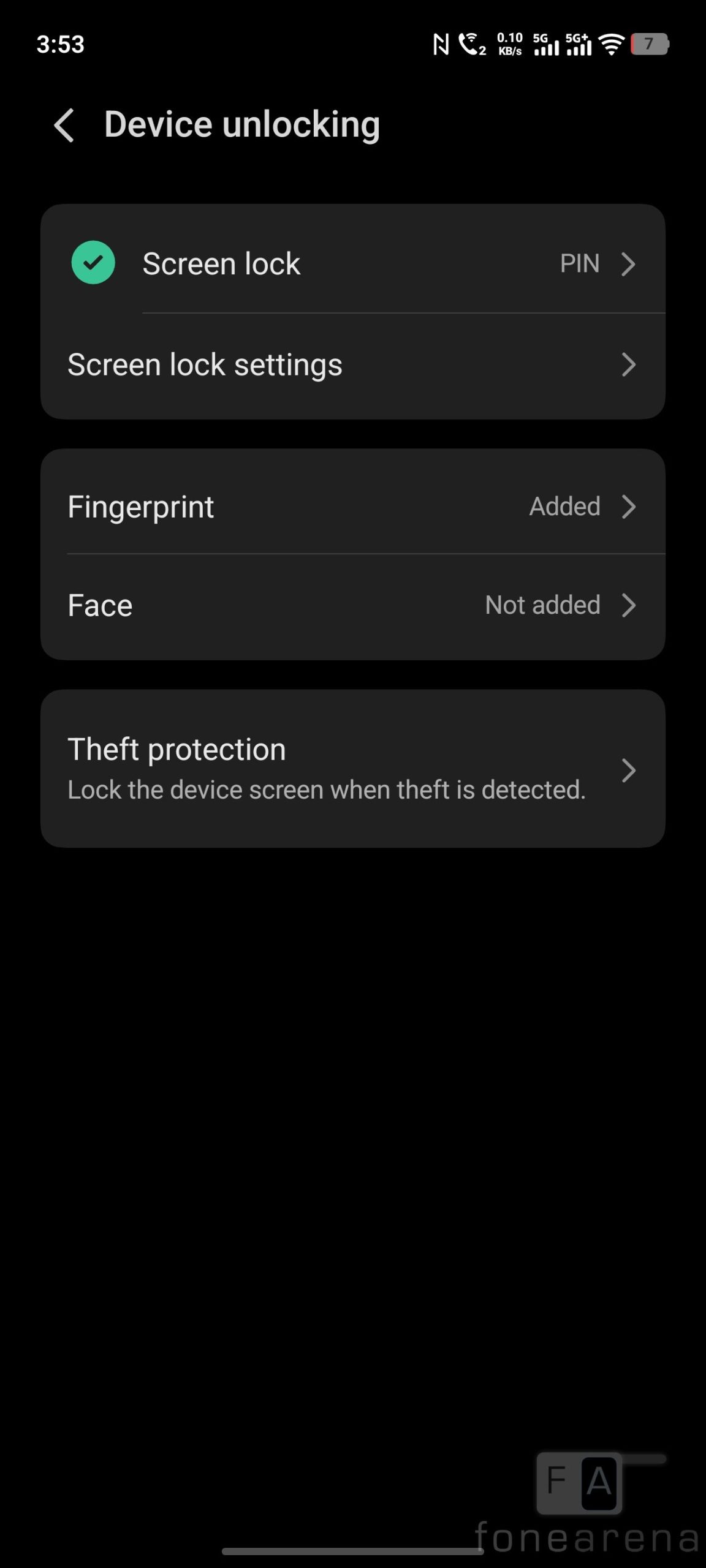This screenshot has width=706, height=1568.
Task: Open Screen lock settings
Action: click(353, 365)
